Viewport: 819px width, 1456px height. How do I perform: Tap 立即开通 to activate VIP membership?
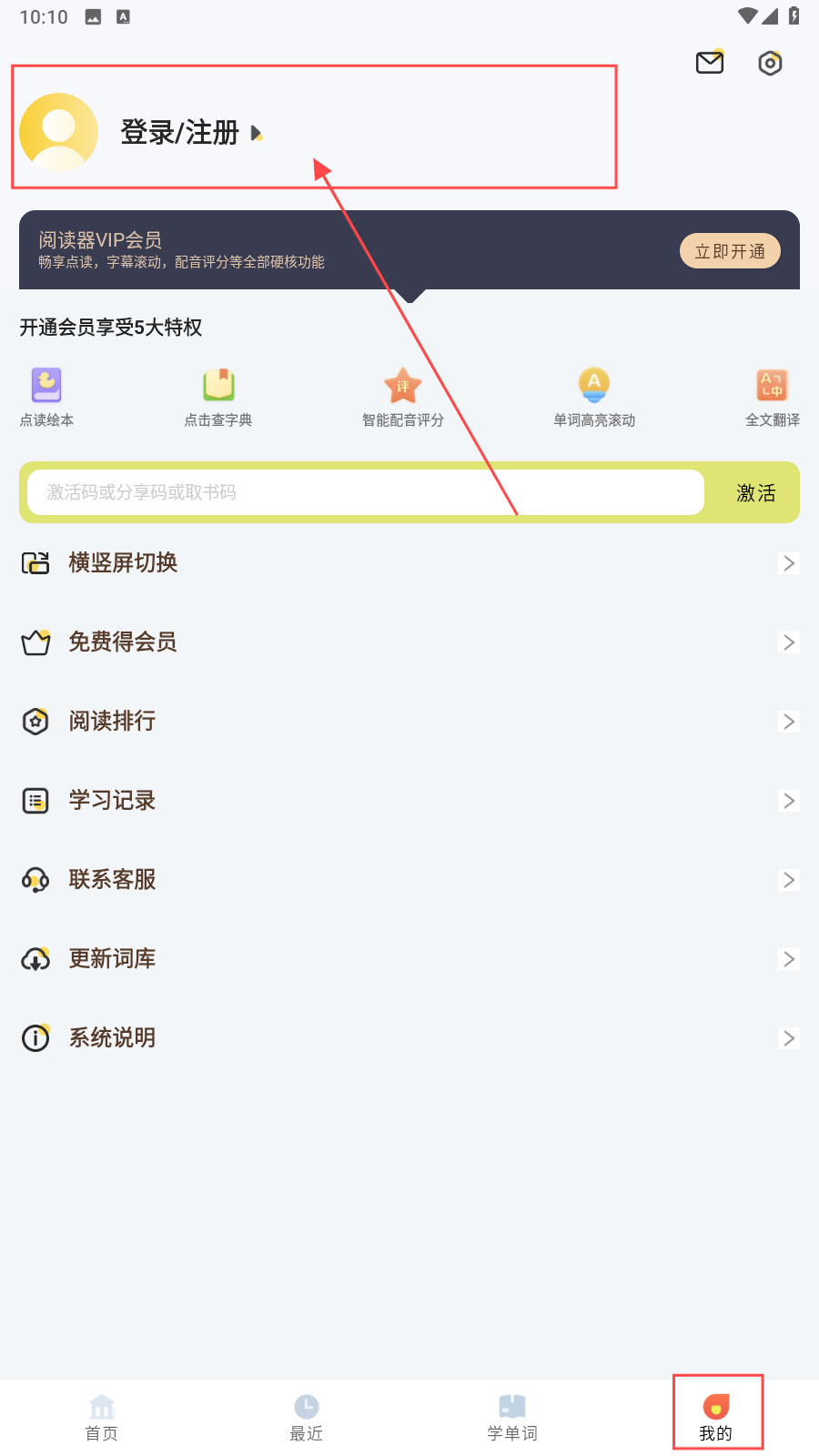tap(730, 251)
